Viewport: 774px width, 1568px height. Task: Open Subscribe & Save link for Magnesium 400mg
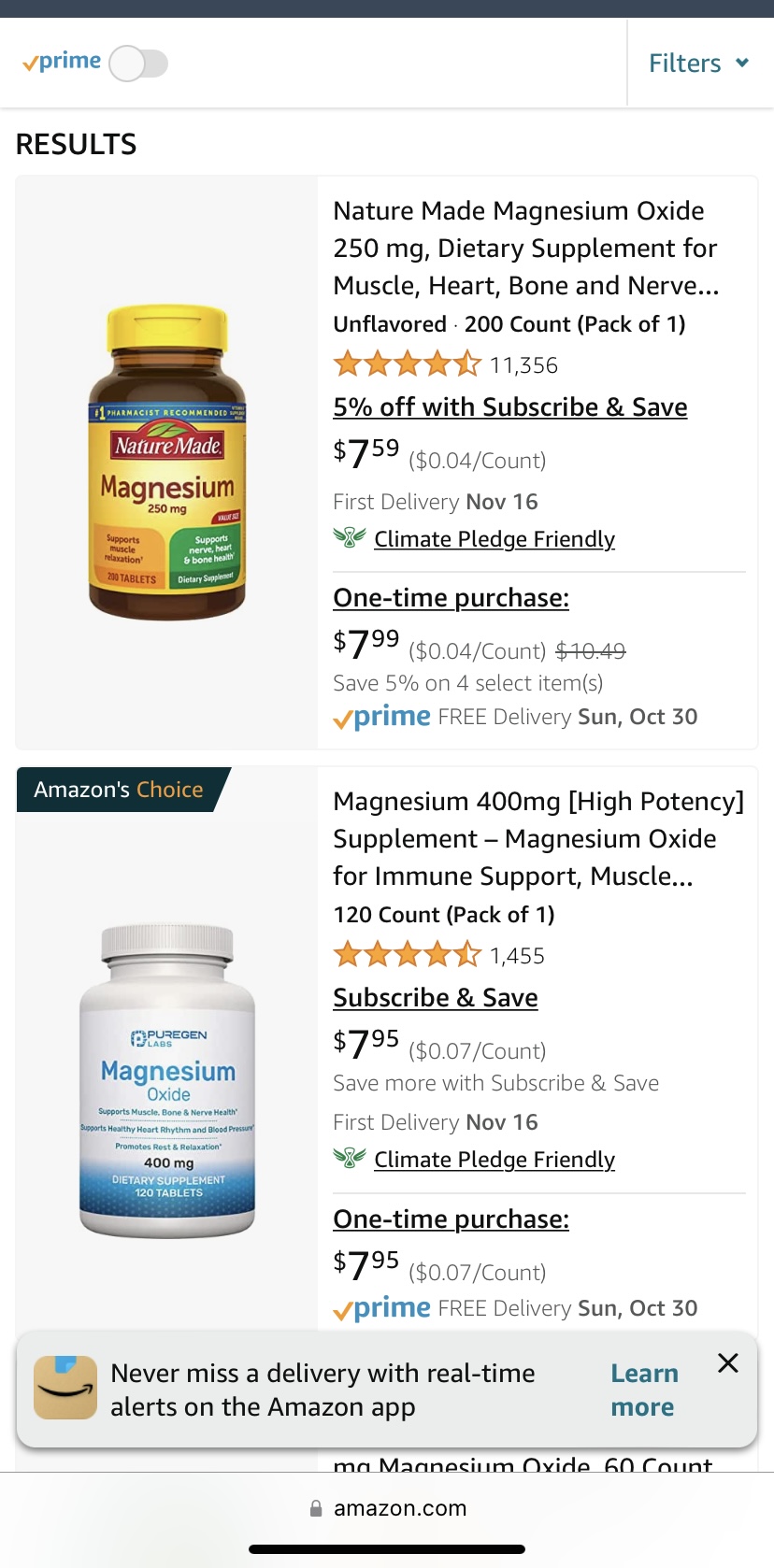click(x=436, y=998)
